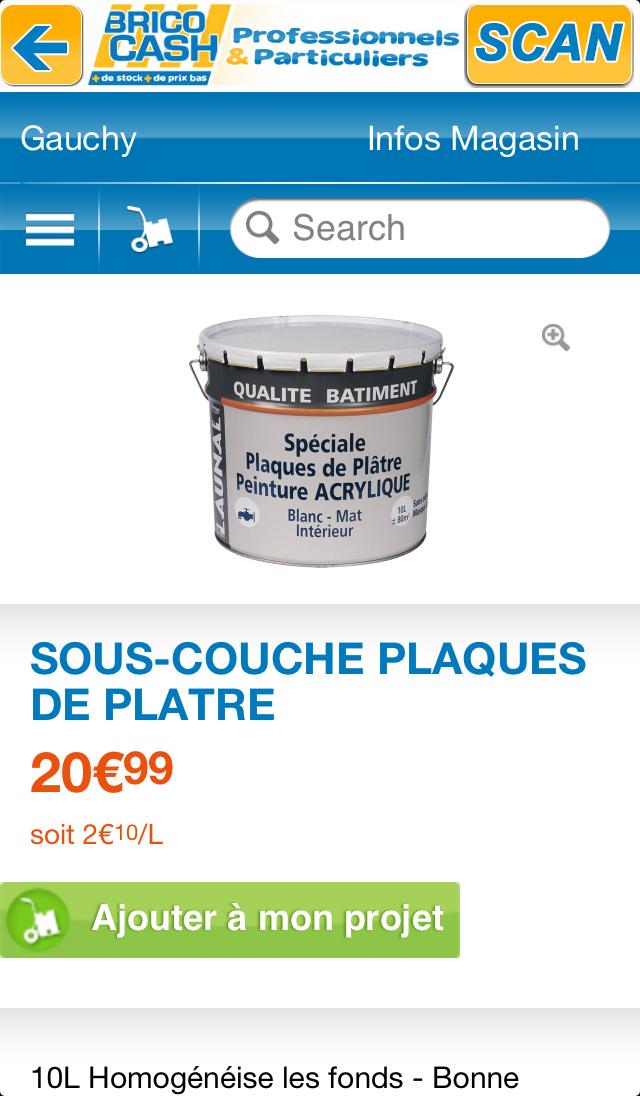Image resolution: width=640 pixels, height=1096 pixels.
Task: Open the SCAN barcode button
Action: pos(549,45)
